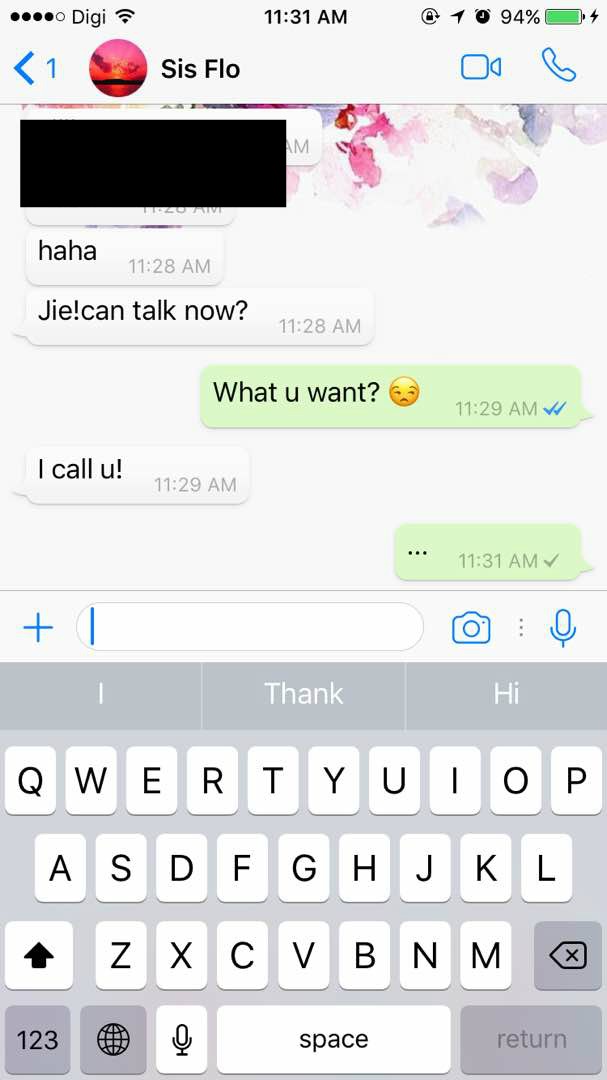
Task: Open the attachment plus menu
Action: pyautogui.click(x=38, y=628)
